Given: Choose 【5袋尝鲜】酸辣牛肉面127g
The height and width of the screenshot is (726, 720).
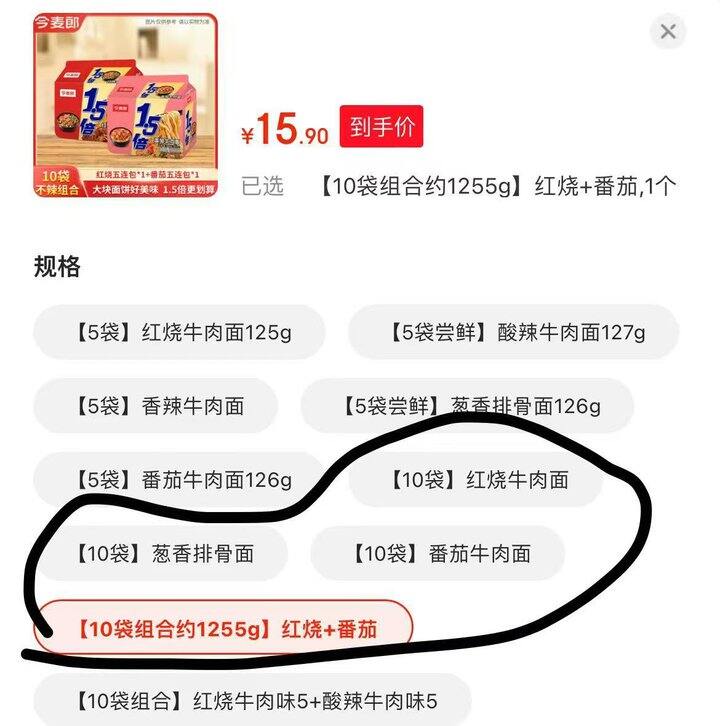Looking at the screenshot, I should click(513, 332).
